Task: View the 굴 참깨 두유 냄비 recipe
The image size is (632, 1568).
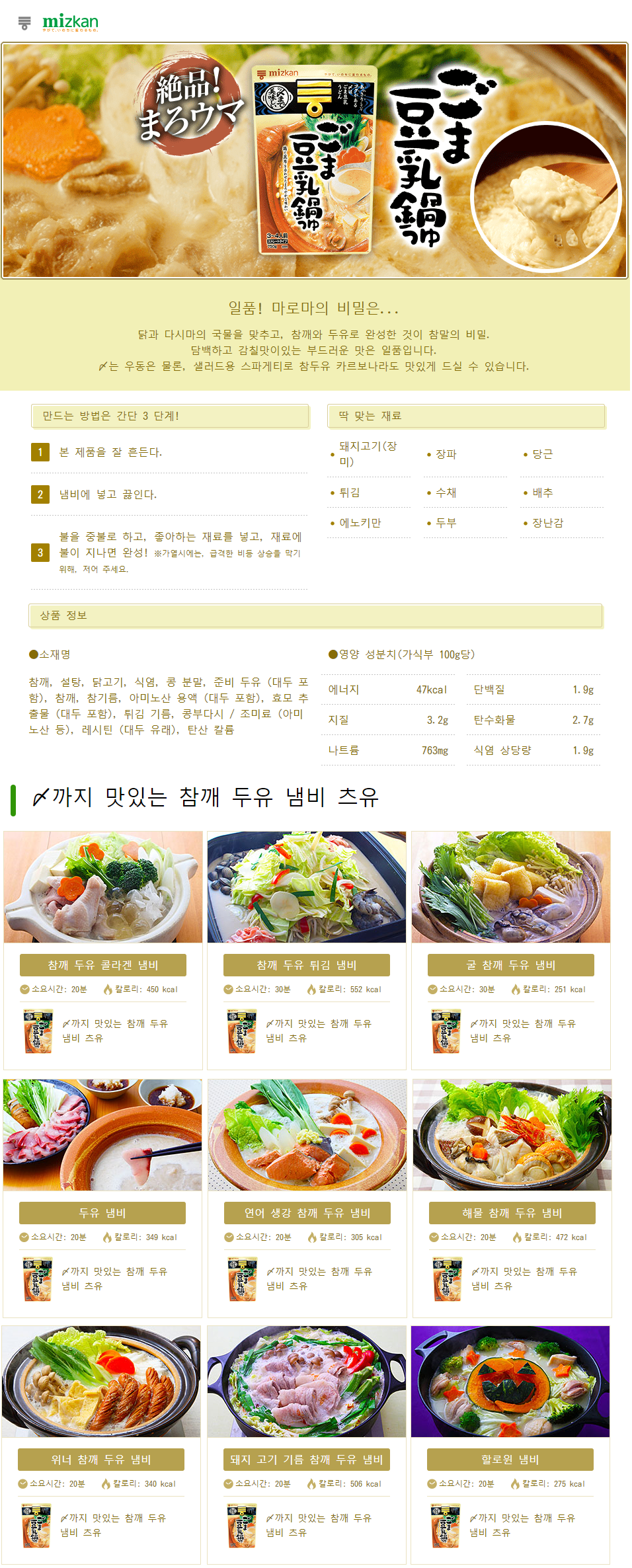Action: 510,965
